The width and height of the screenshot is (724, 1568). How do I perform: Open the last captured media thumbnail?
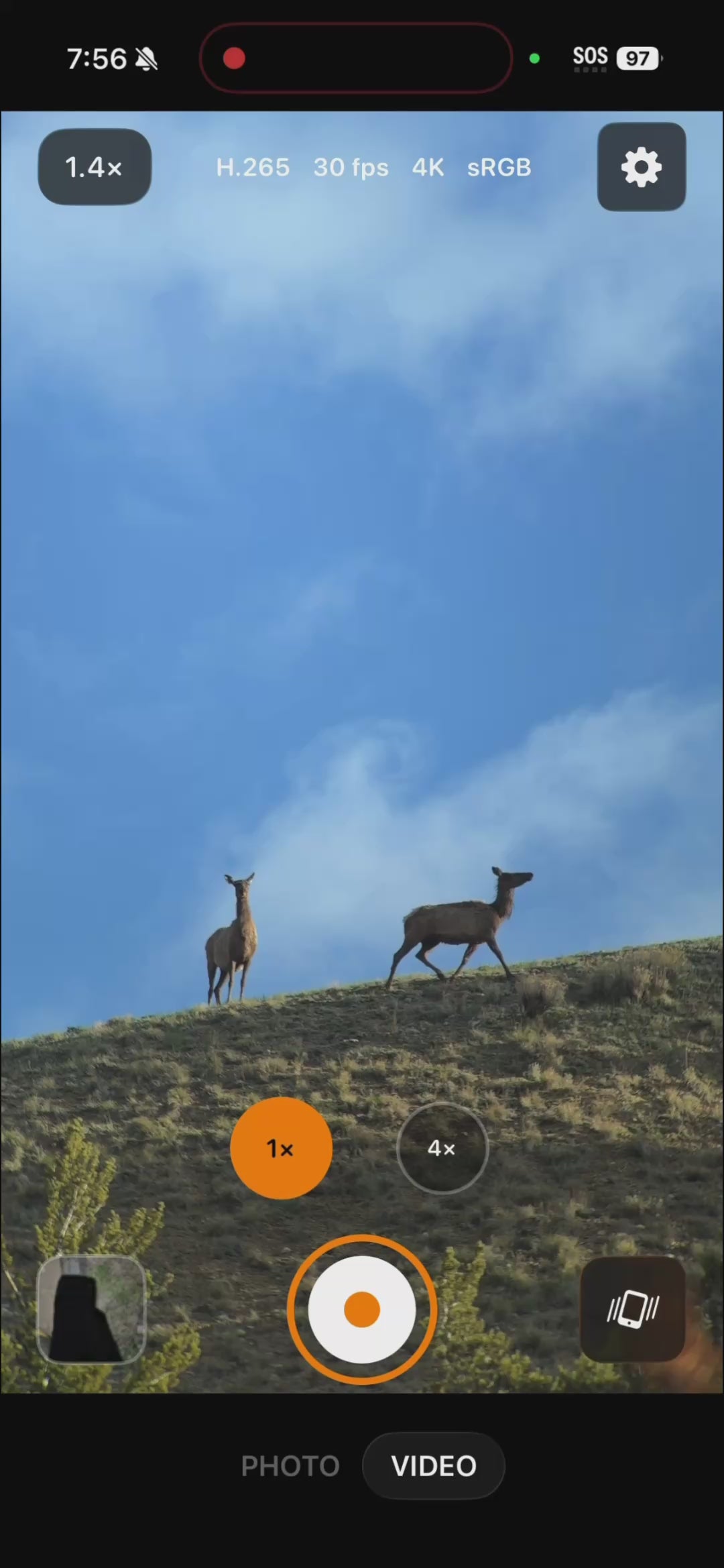coord(92,1309)
